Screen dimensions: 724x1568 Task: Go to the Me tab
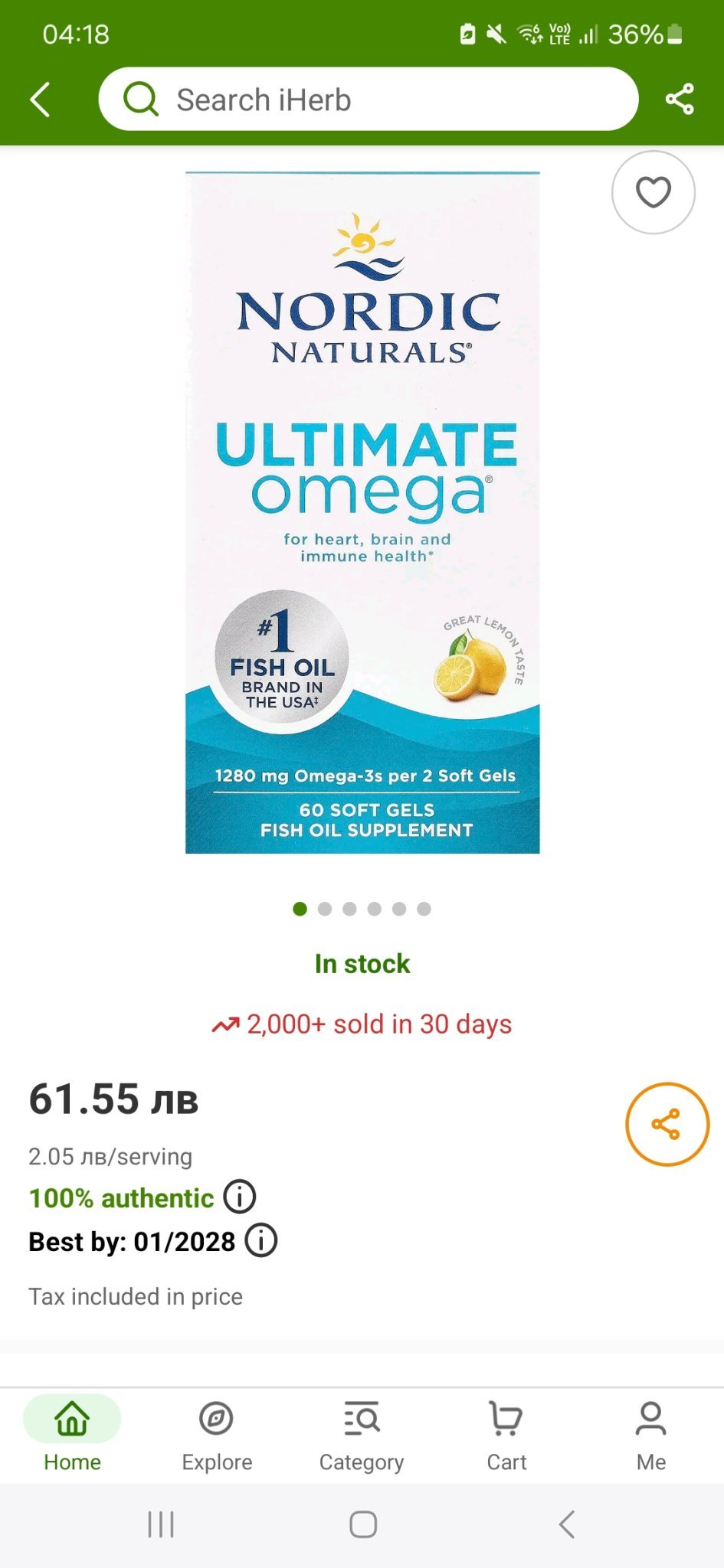point(651,1432)
